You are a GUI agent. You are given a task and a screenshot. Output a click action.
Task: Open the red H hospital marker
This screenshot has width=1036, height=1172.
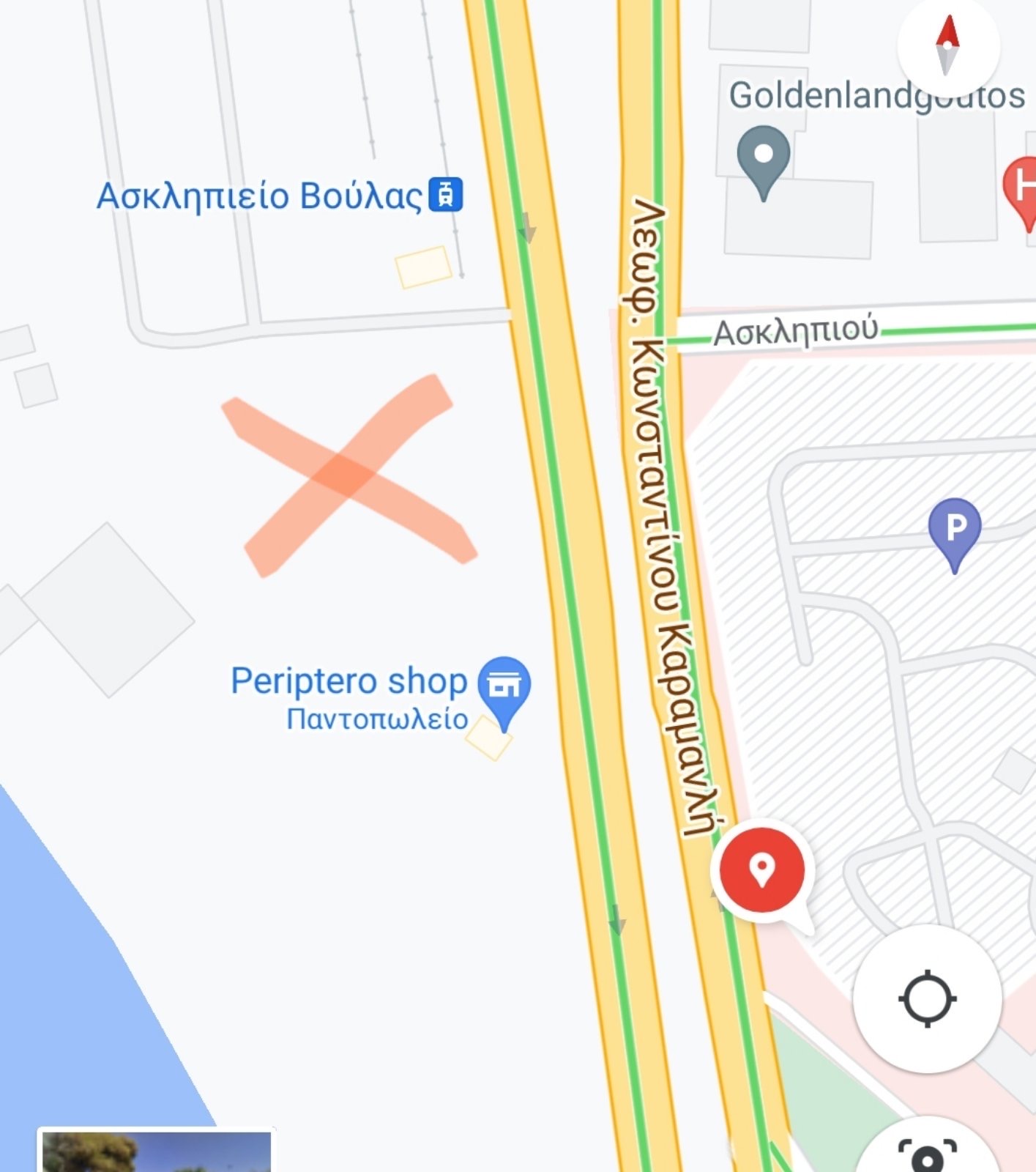pyautogui.click(x=1023, y=188)
